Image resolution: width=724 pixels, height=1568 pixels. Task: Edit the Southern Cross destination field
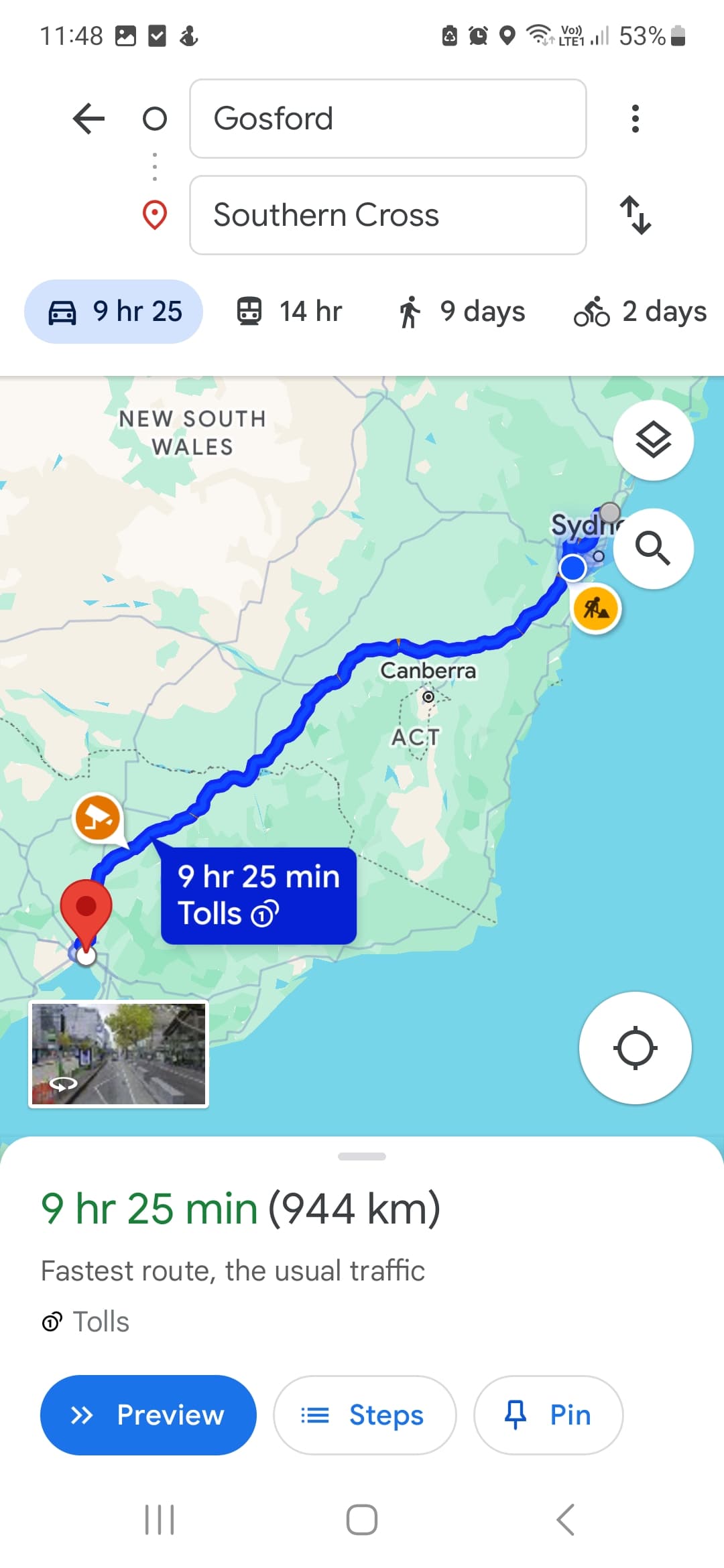[388, 215]
